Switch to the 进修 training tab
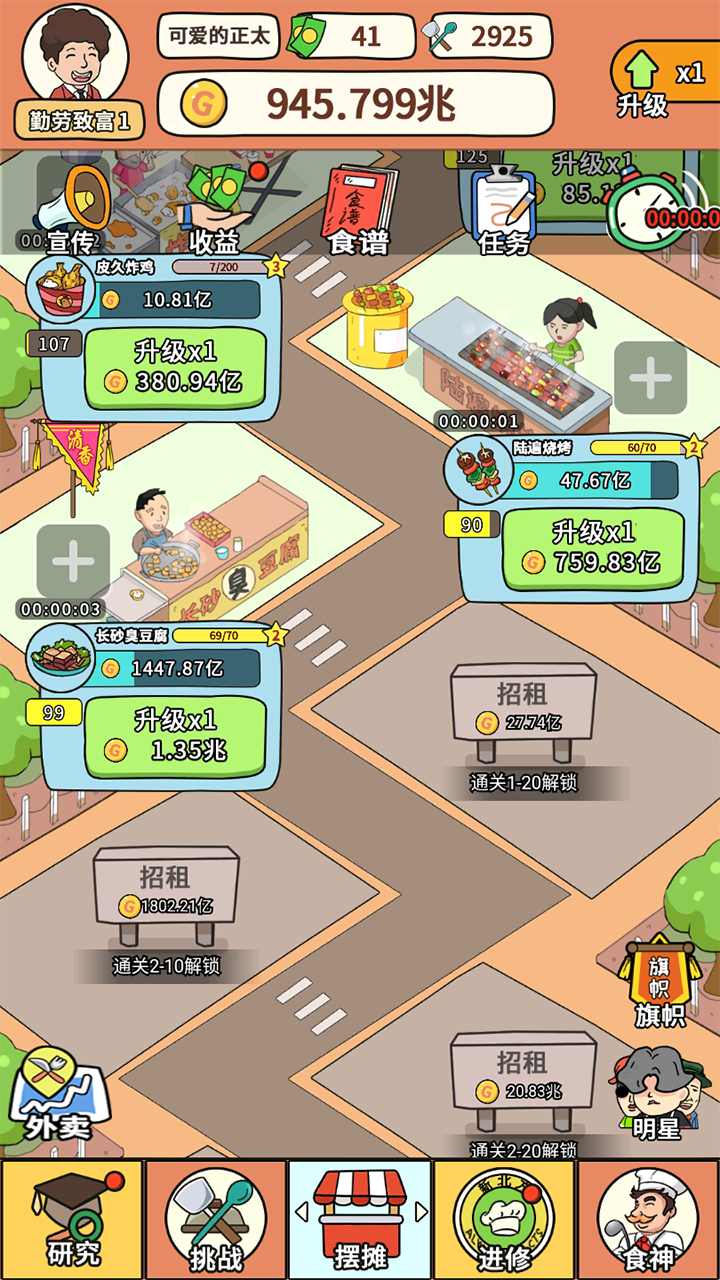720x1280 pixels. 504,1219
